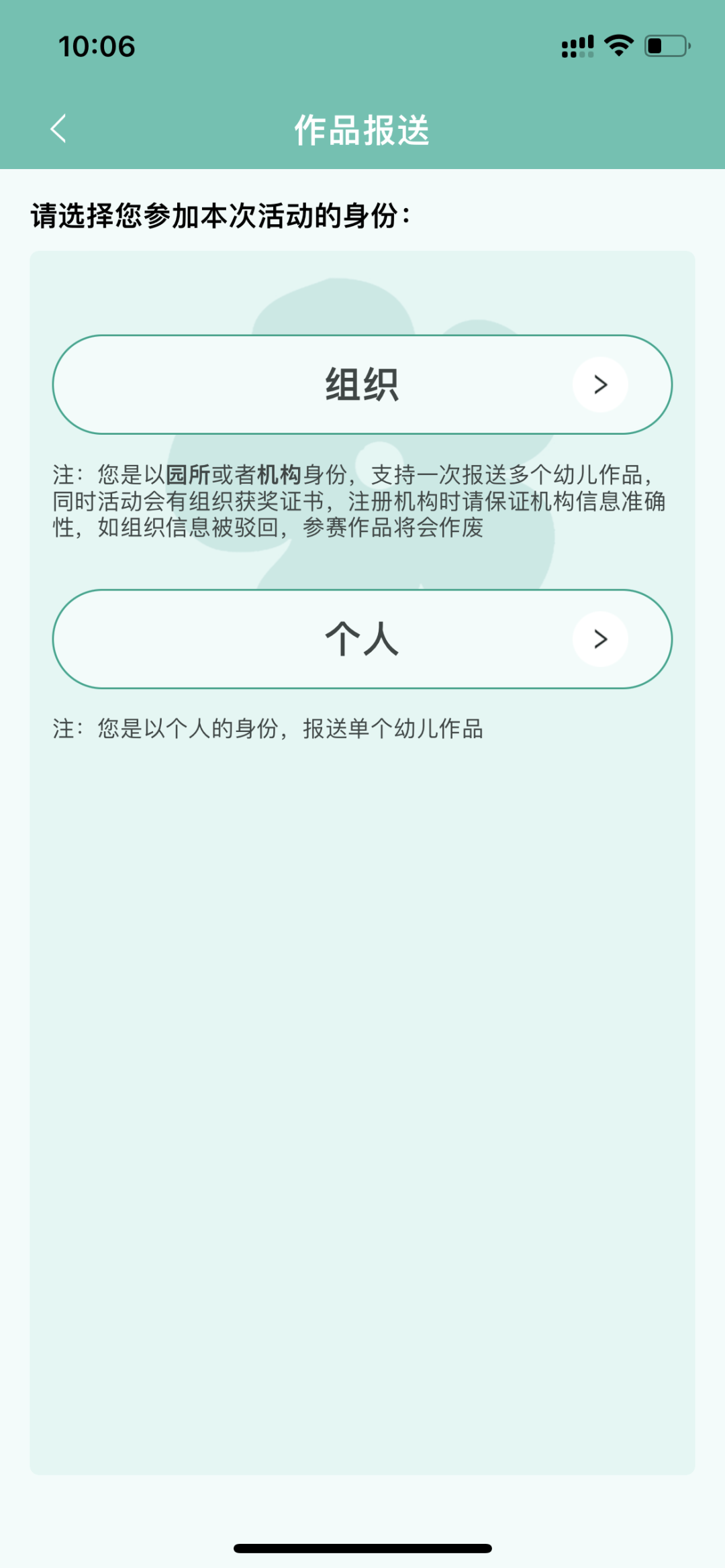This screenshot has width=725, height=1568.
Task: Choose 个人 identity option
Action: coord(362,639)
